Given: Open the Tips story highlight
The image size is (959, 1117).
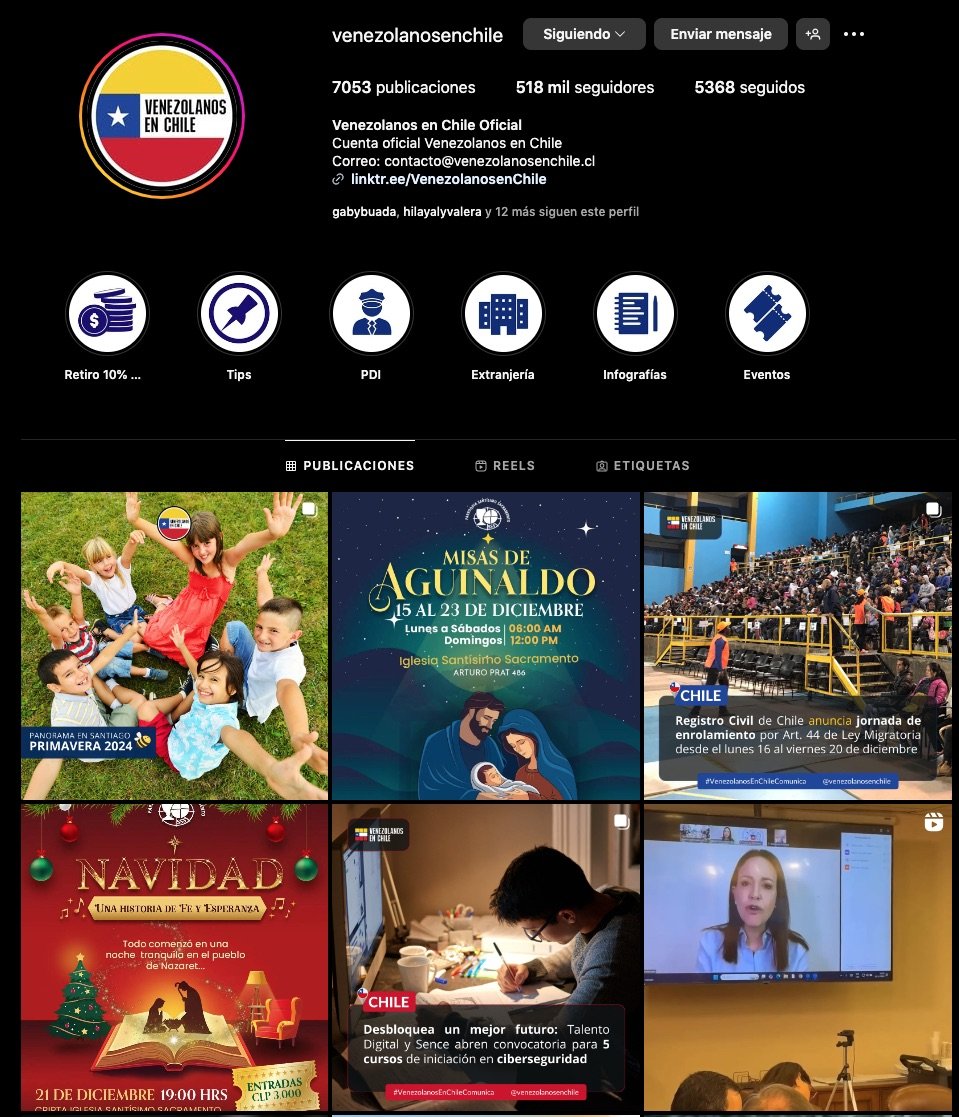Looking at the screenshot, I should coord(239,315).
